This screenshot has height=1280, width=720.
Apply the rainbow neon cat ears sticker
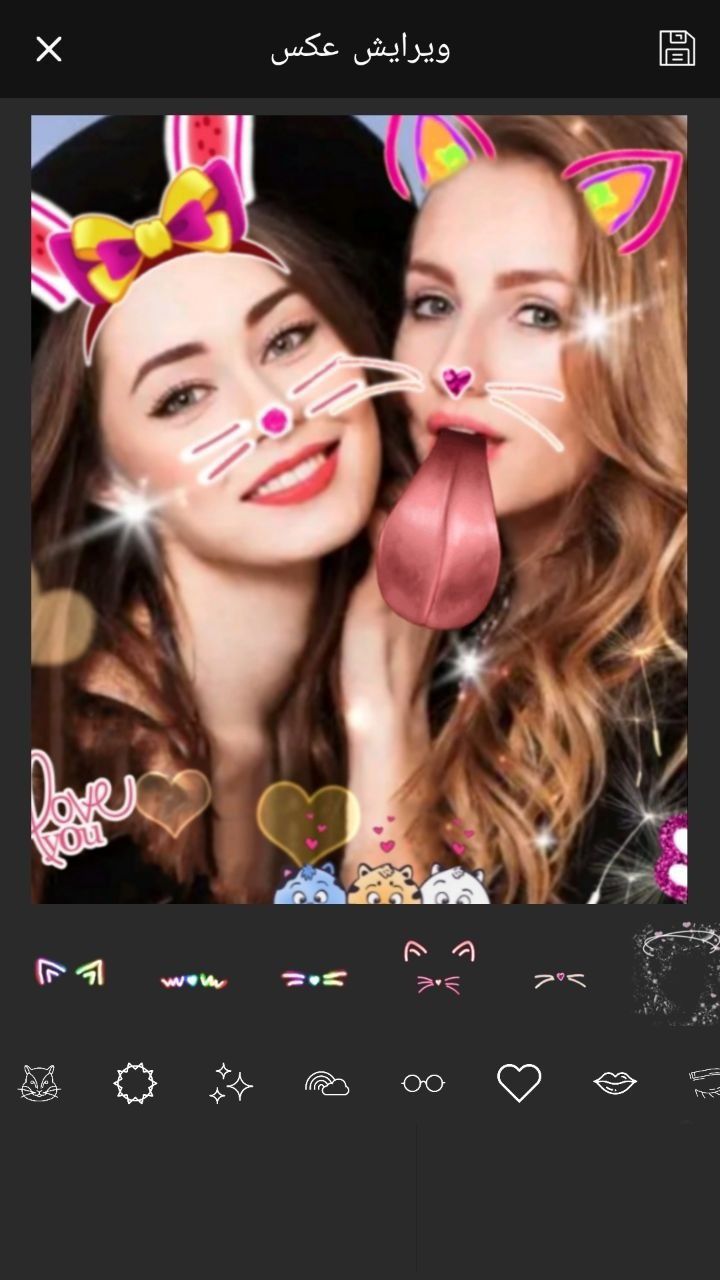click(70, 972)
